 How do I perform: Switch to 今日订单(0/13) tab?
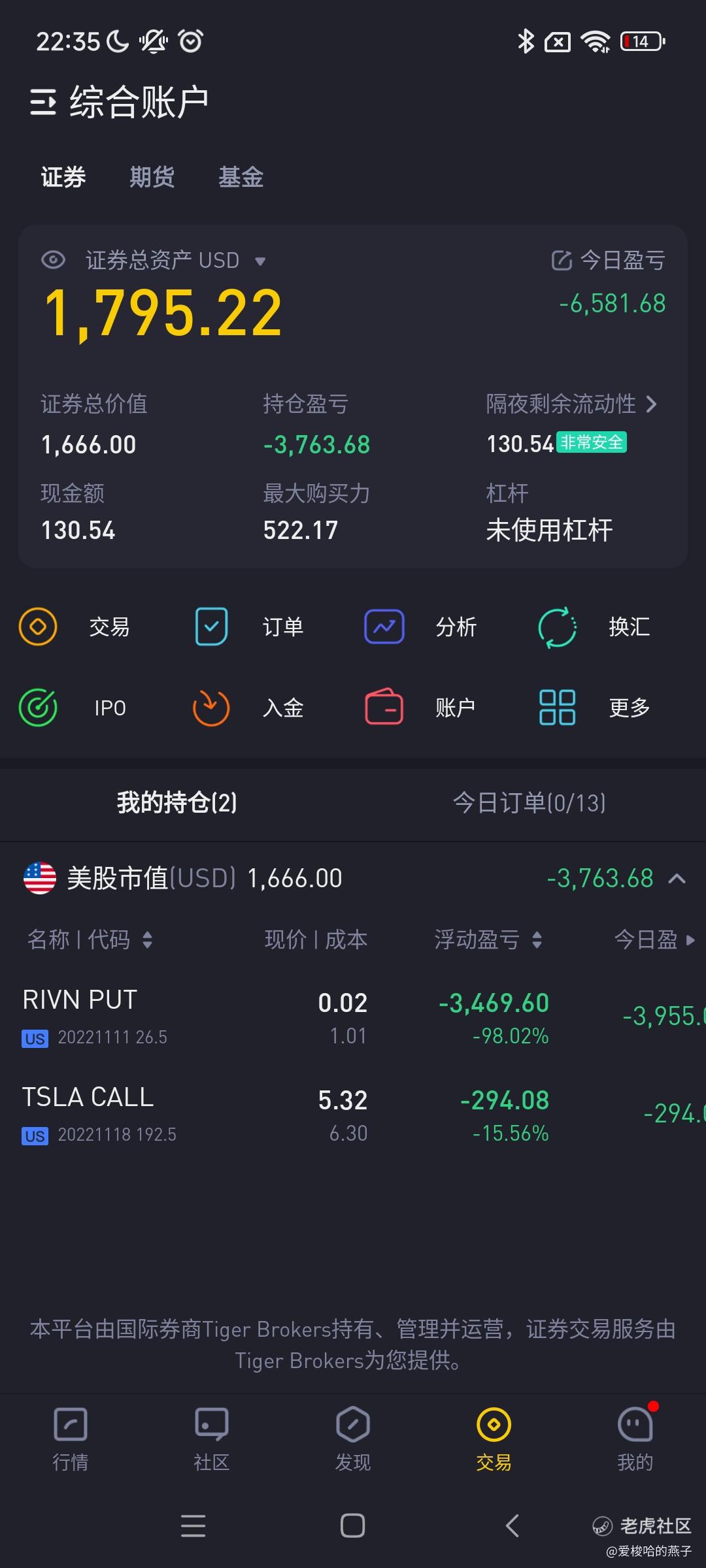pos(529,802)
